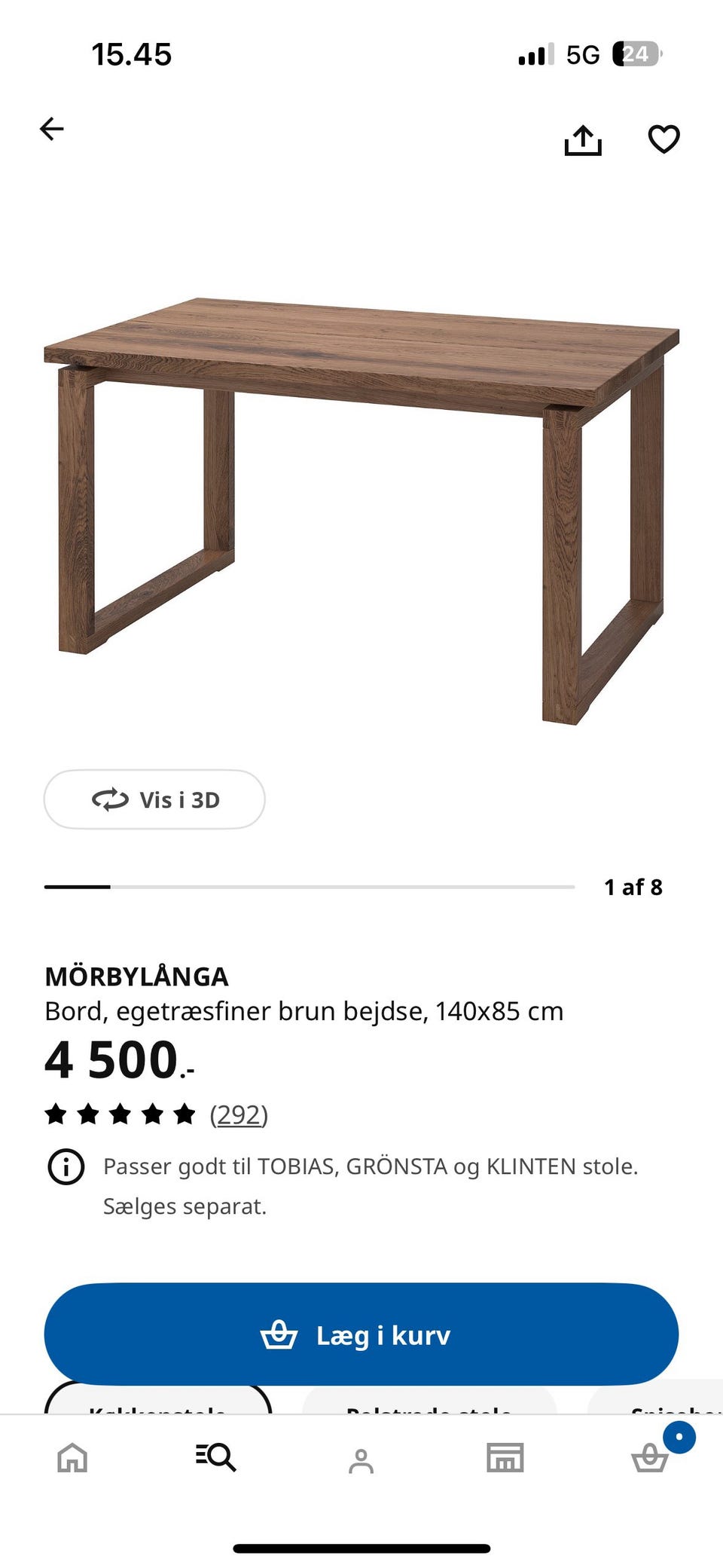
Task: Add the table to favorites with heart
Action: coord(664,139)
